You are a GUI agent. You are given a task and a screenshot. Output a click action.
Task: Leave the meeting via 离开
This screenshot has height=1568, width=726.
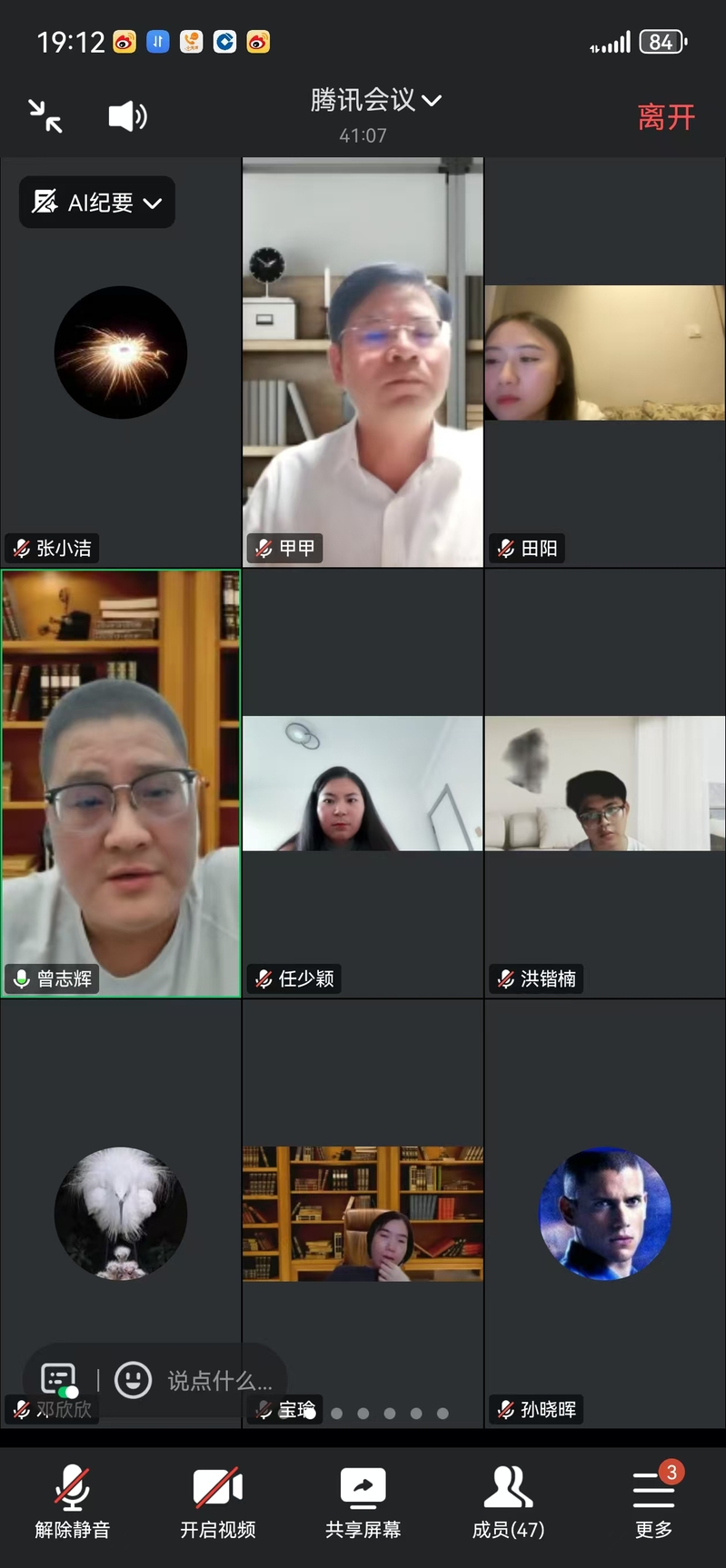[x=666, y=117]
